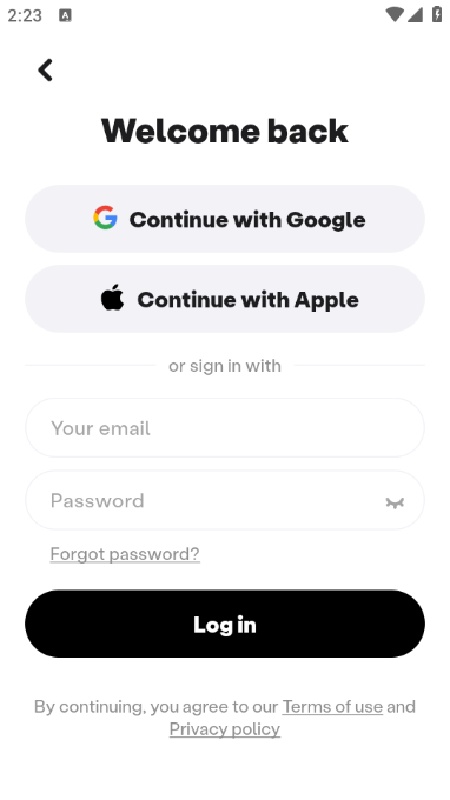Open the Forgot password? link

pyautogui.click(x=125, y=554)
